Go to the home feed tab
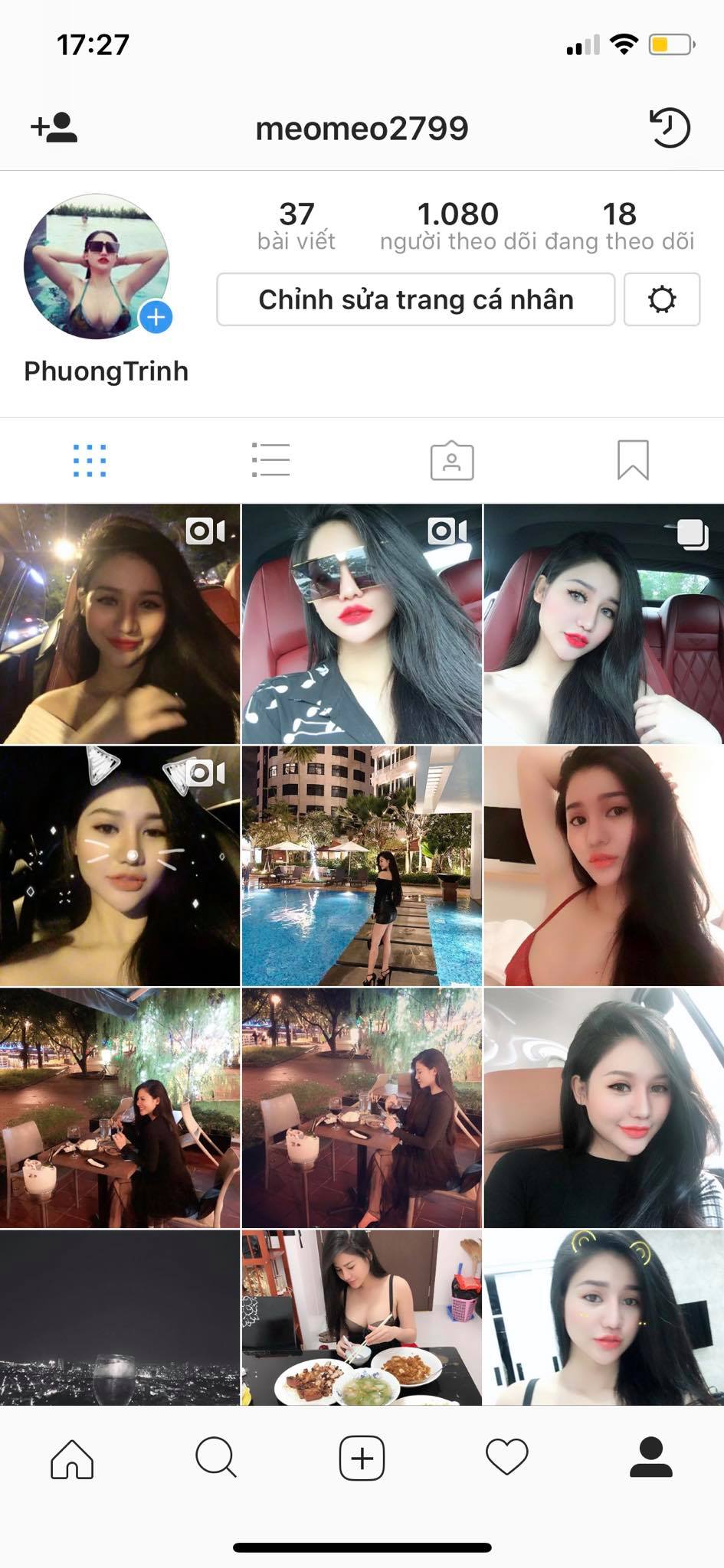This screenshot has width=724, height=1568. coord(72,1459)
